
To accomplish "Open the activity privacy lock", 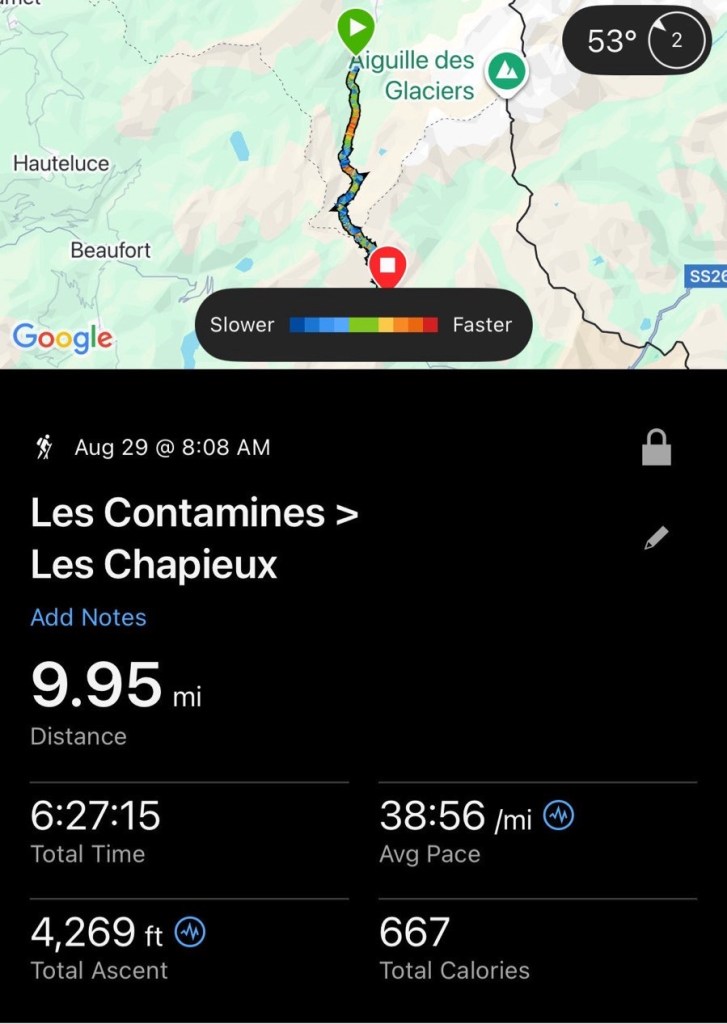I will 656,449.
